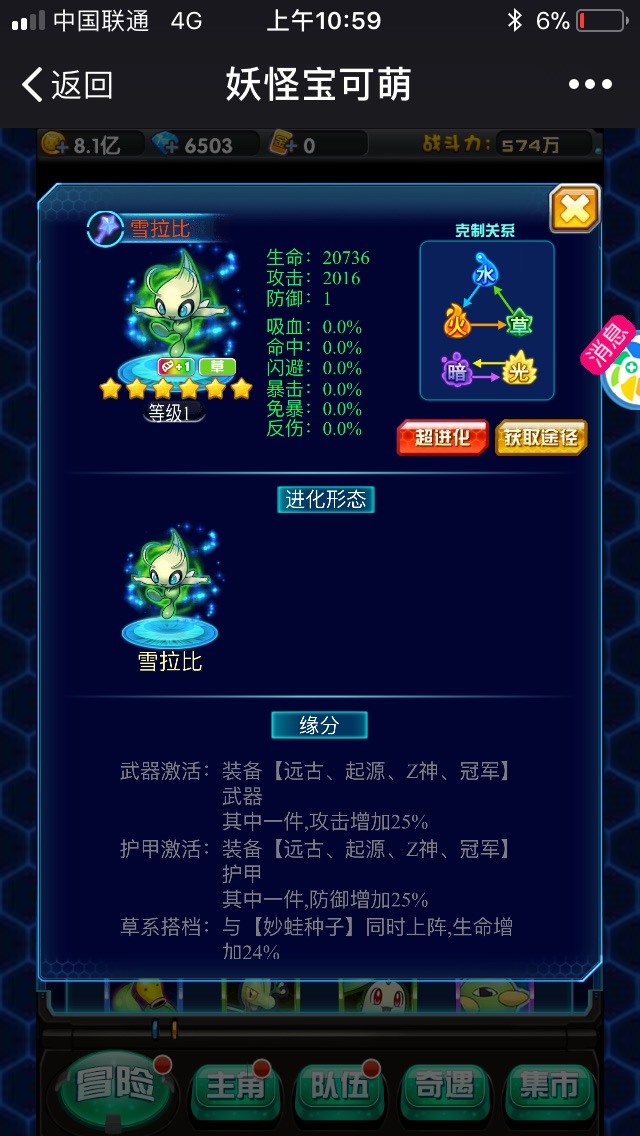Close the 雪拉比 detail panel

(574, 209)
